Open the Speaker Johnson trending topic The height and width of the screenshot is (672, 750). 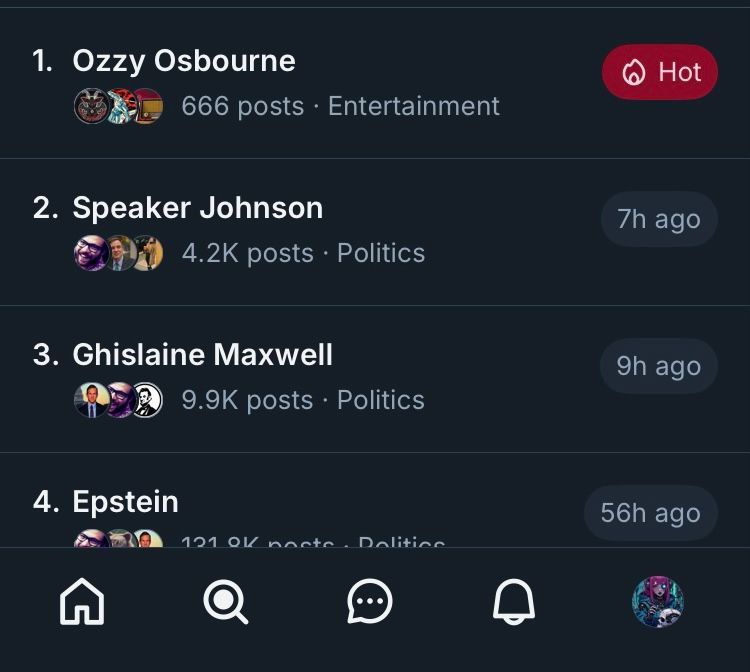click(x=198, y=209)
